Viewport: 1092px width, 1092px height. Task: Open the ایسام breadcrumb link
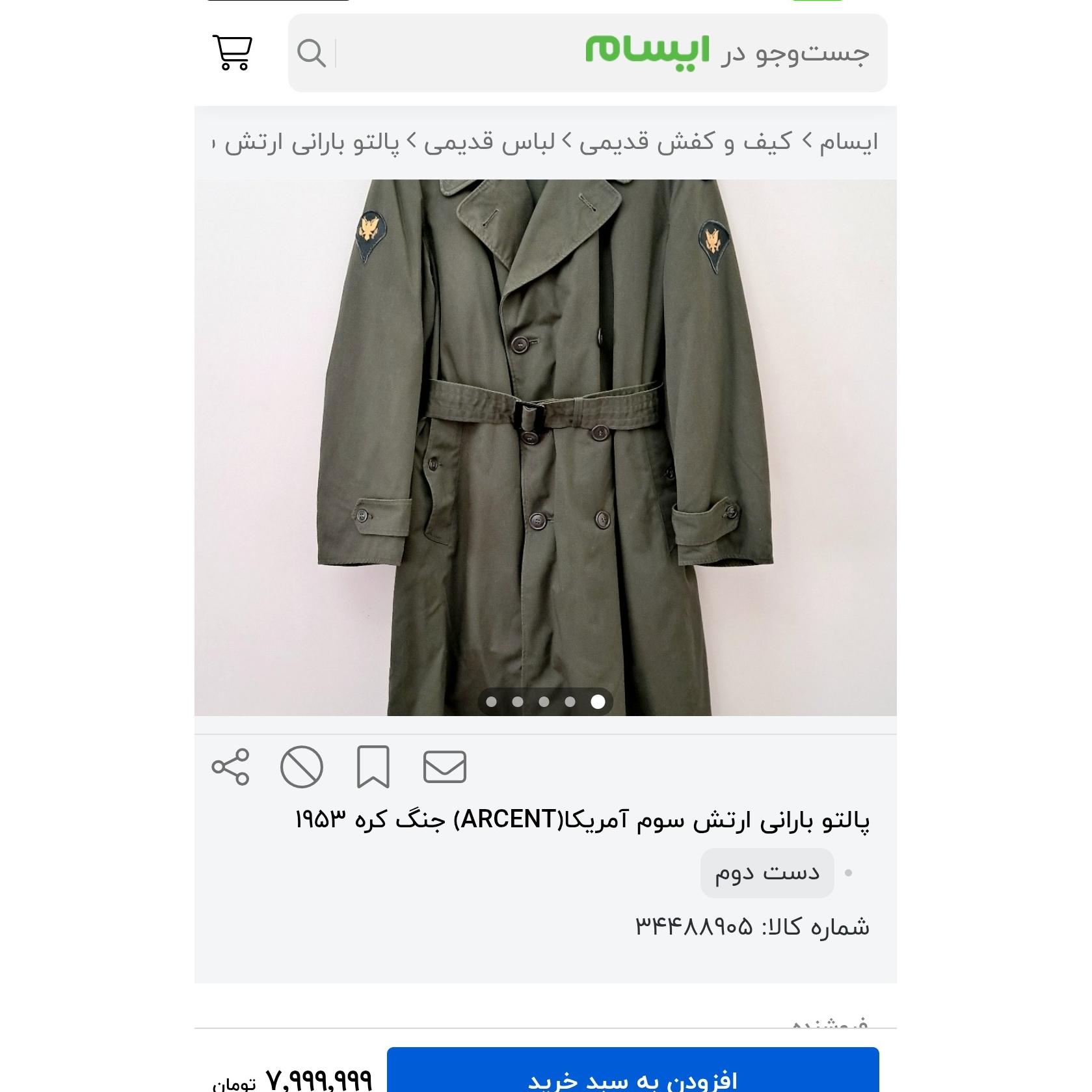point(848,142)
